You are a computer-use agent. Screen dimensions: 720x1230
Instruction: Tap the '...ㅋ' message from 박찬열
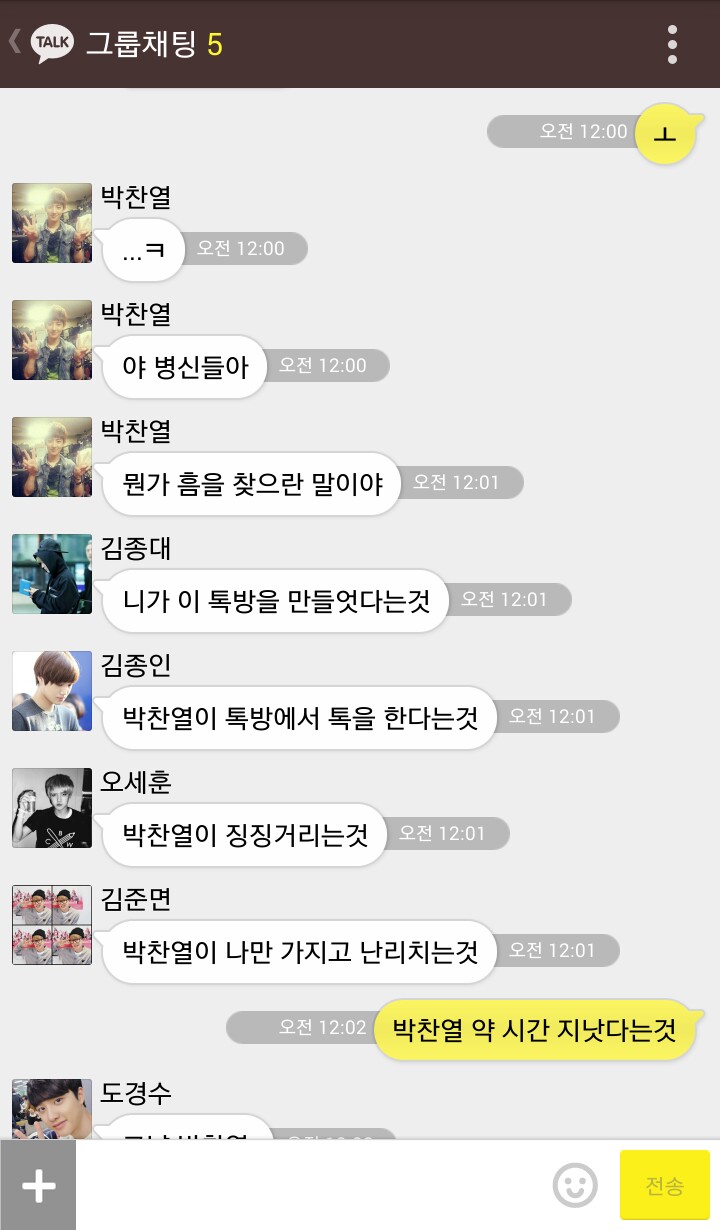(x=142, y=249)
